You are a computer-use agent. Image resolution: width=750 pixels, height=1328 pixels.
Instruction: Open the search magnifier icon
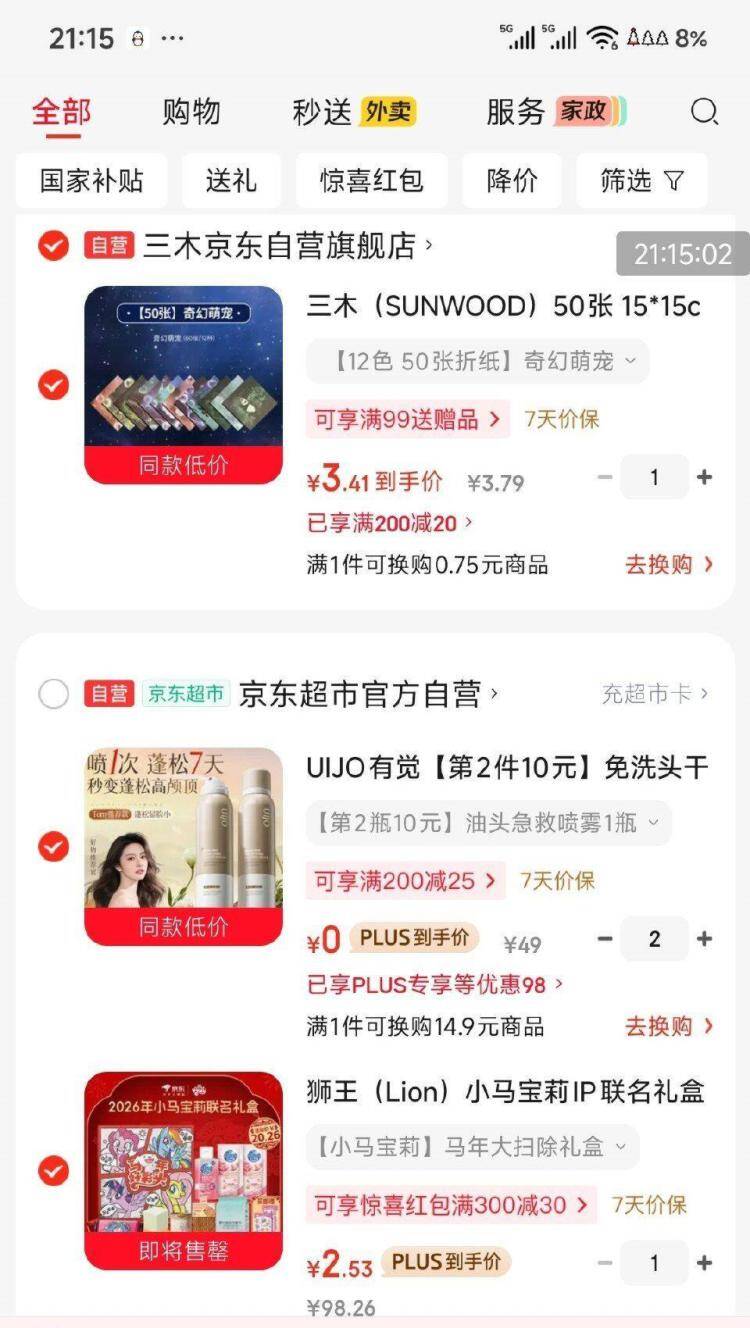coord(704,112)
